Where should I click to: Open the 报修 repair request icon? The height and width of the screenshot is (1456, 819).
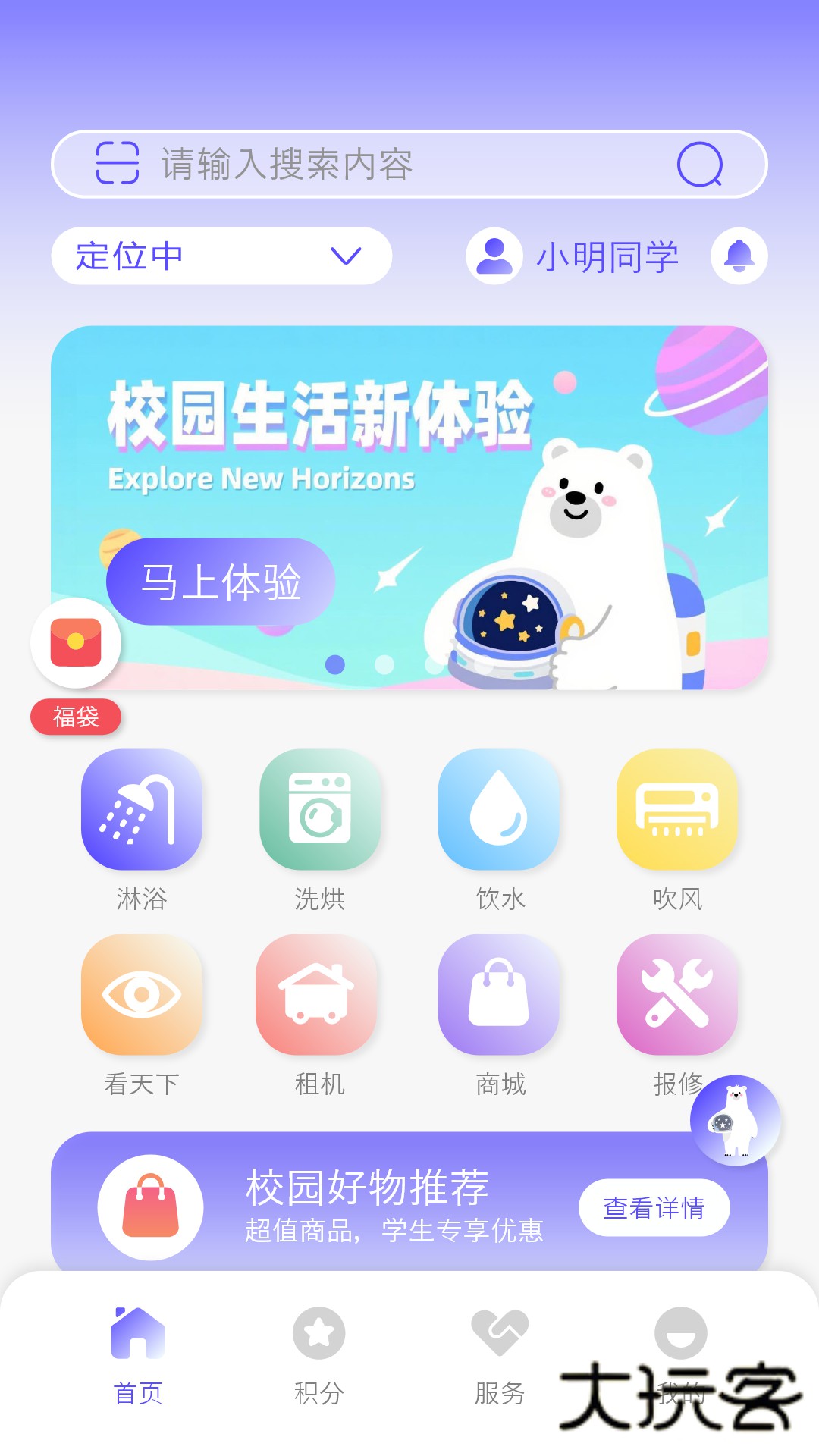[678, 994]
